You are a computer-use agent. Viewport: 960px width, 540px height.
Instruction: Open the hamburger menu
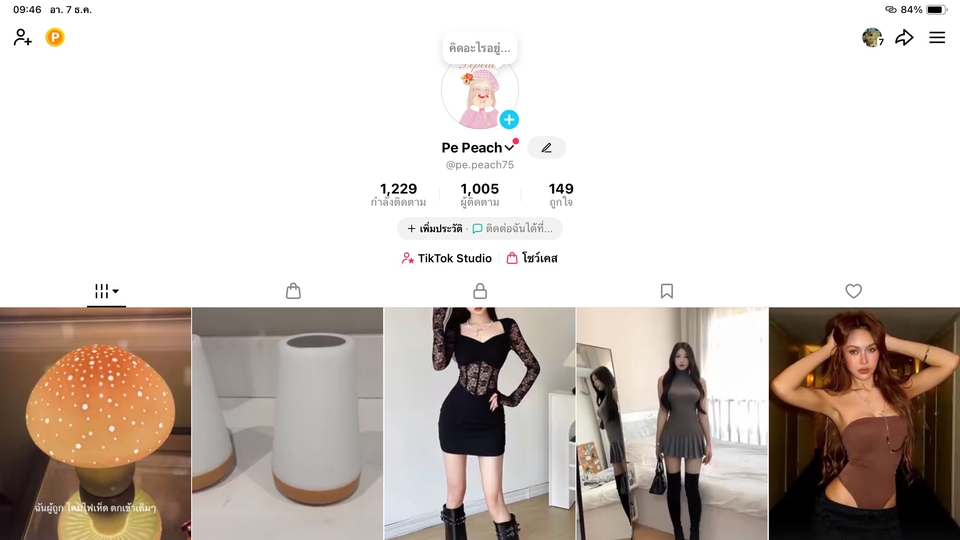pos(937,38)
